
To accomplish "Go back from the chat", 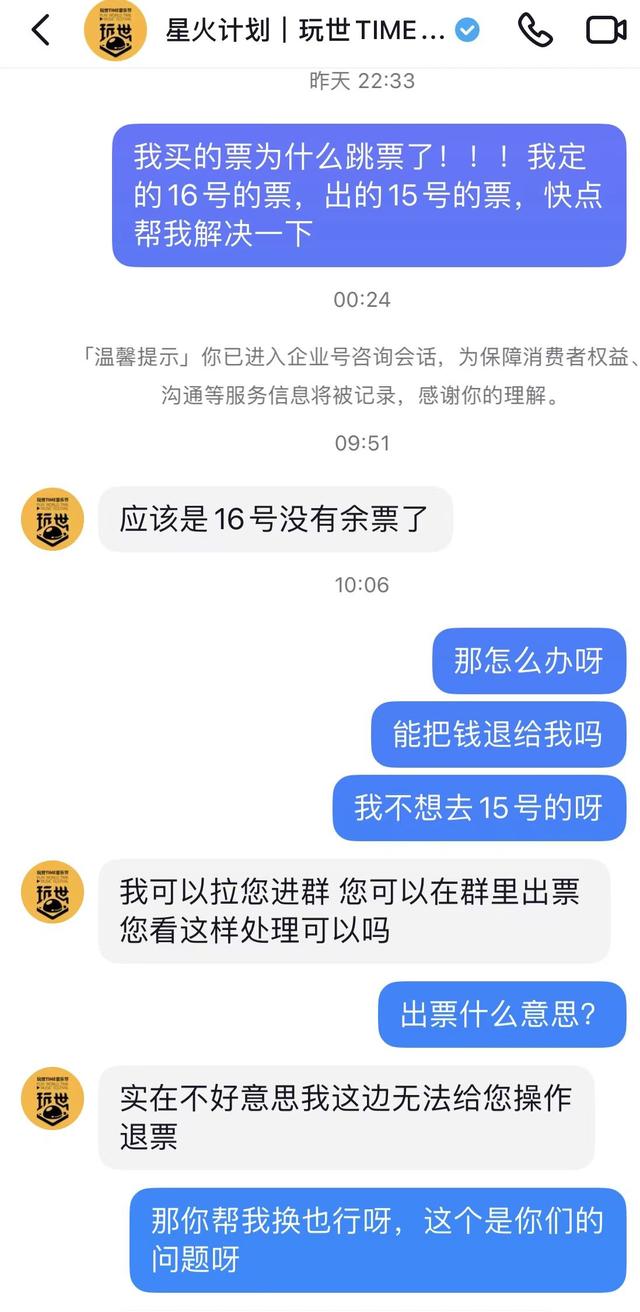I will [40, 30].
